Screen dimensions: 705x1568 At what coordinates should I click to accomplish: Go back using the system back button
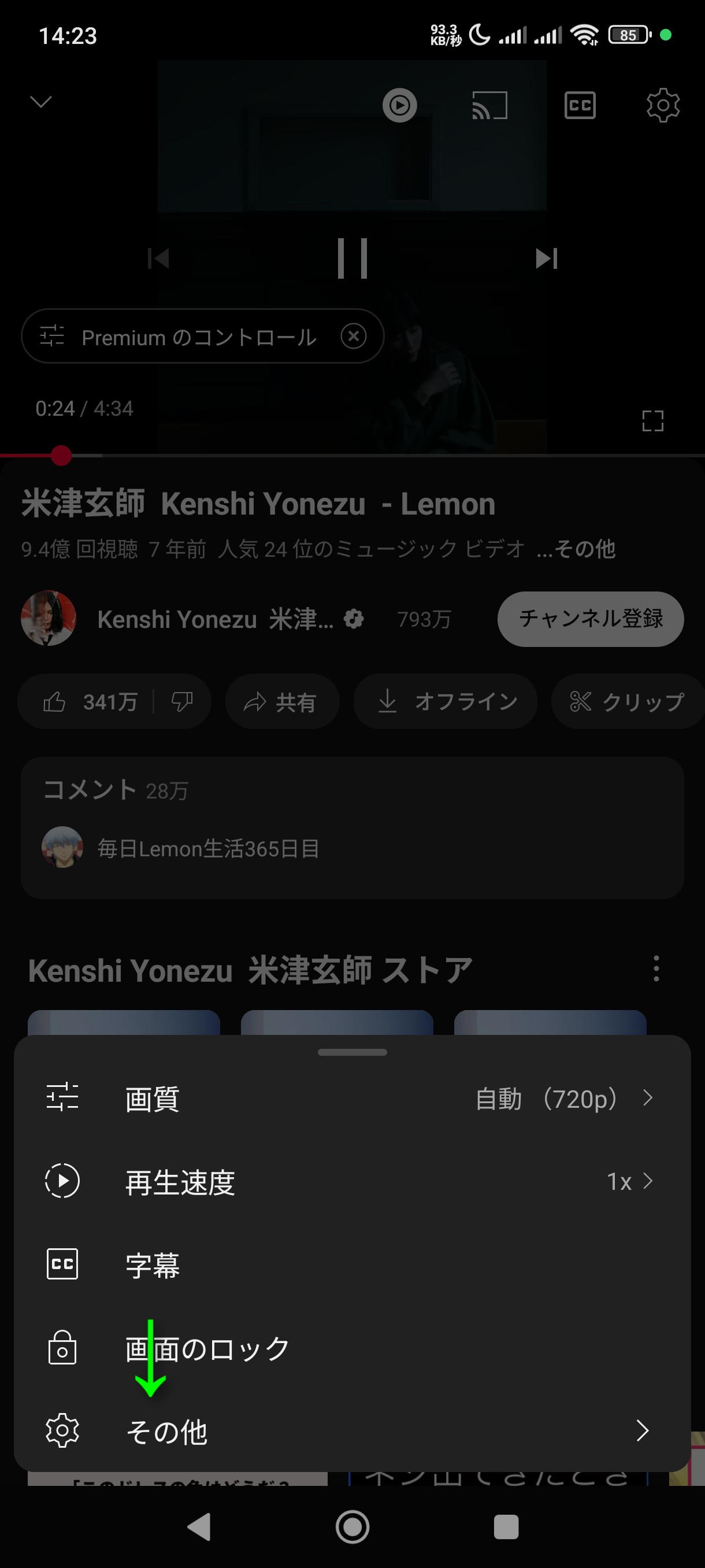[x=199, y=1526]
